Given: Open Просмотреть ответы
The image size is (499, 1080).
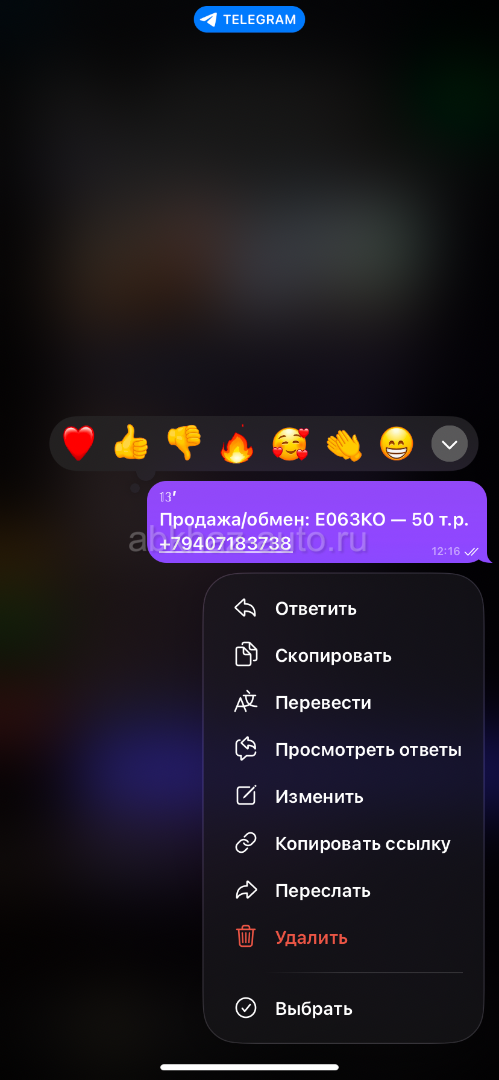Looking at the screenshot, I should [x=343, y=749].
